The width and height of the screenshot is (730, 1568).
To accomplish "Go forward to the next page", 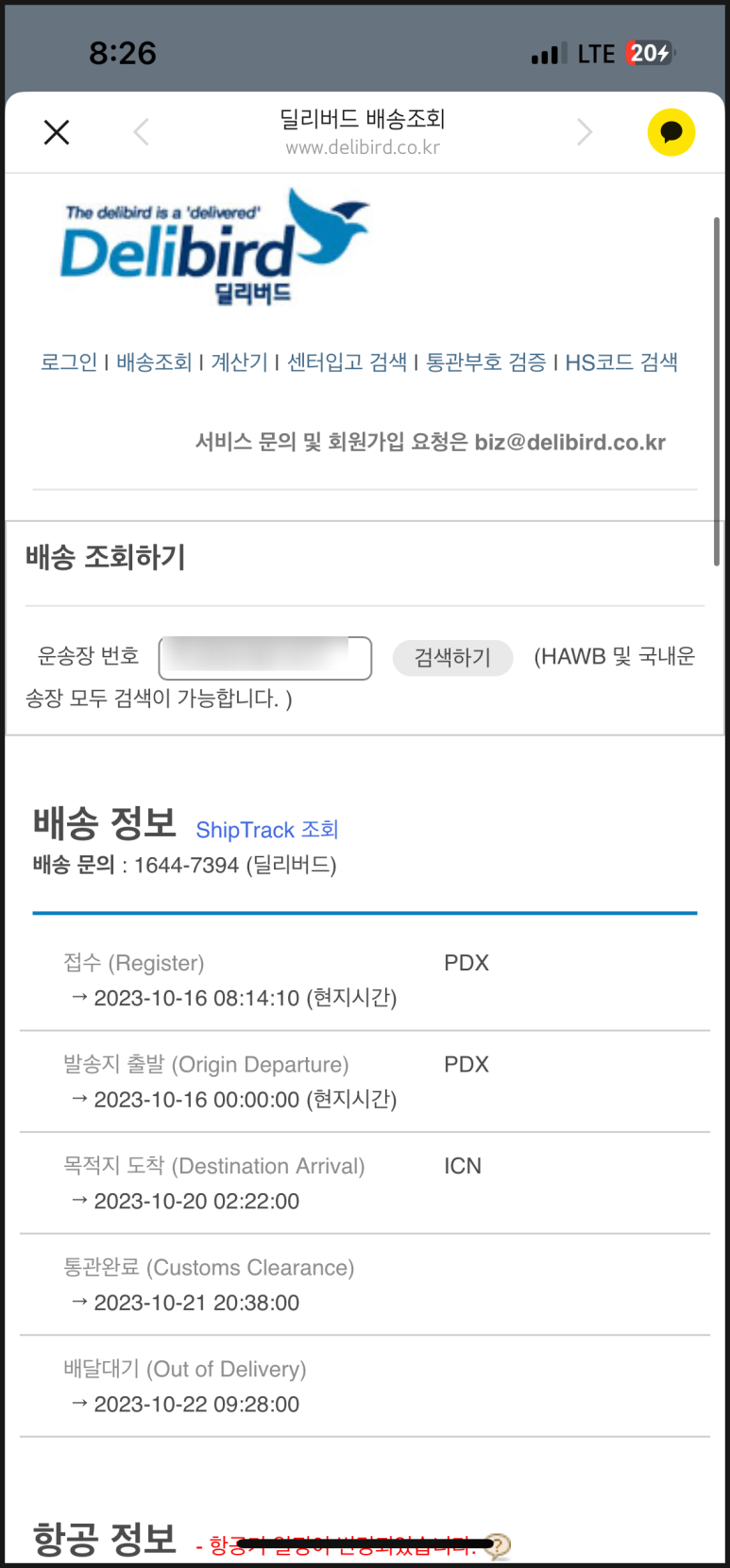I will (x=585, y=132).
